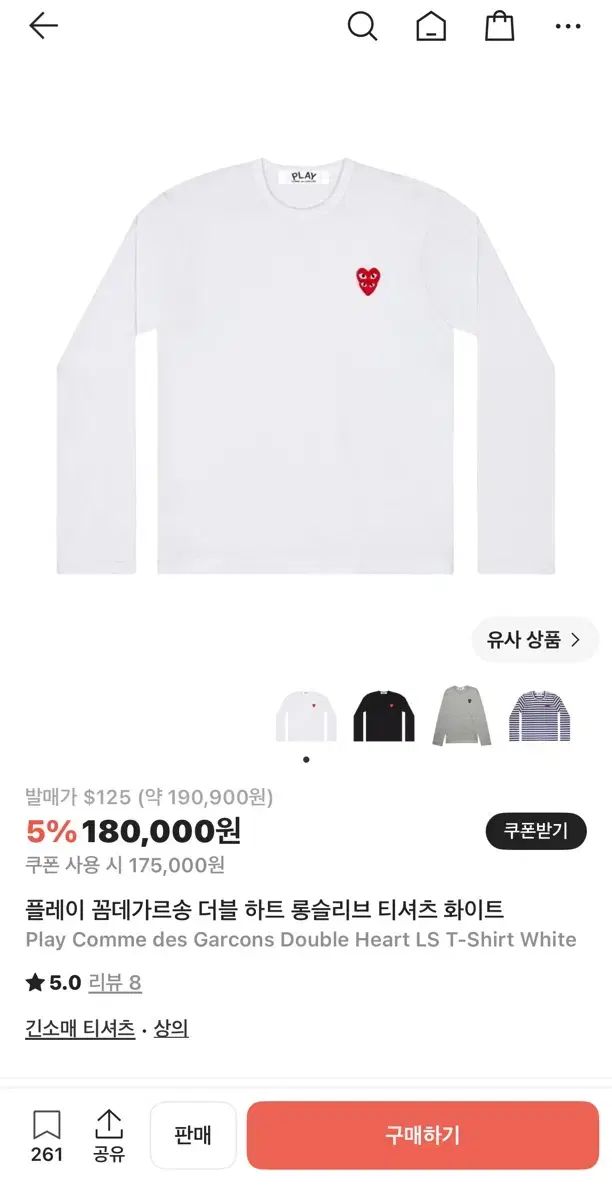
Task: Open the three-dot overflow menu
Action: [568, 27]
